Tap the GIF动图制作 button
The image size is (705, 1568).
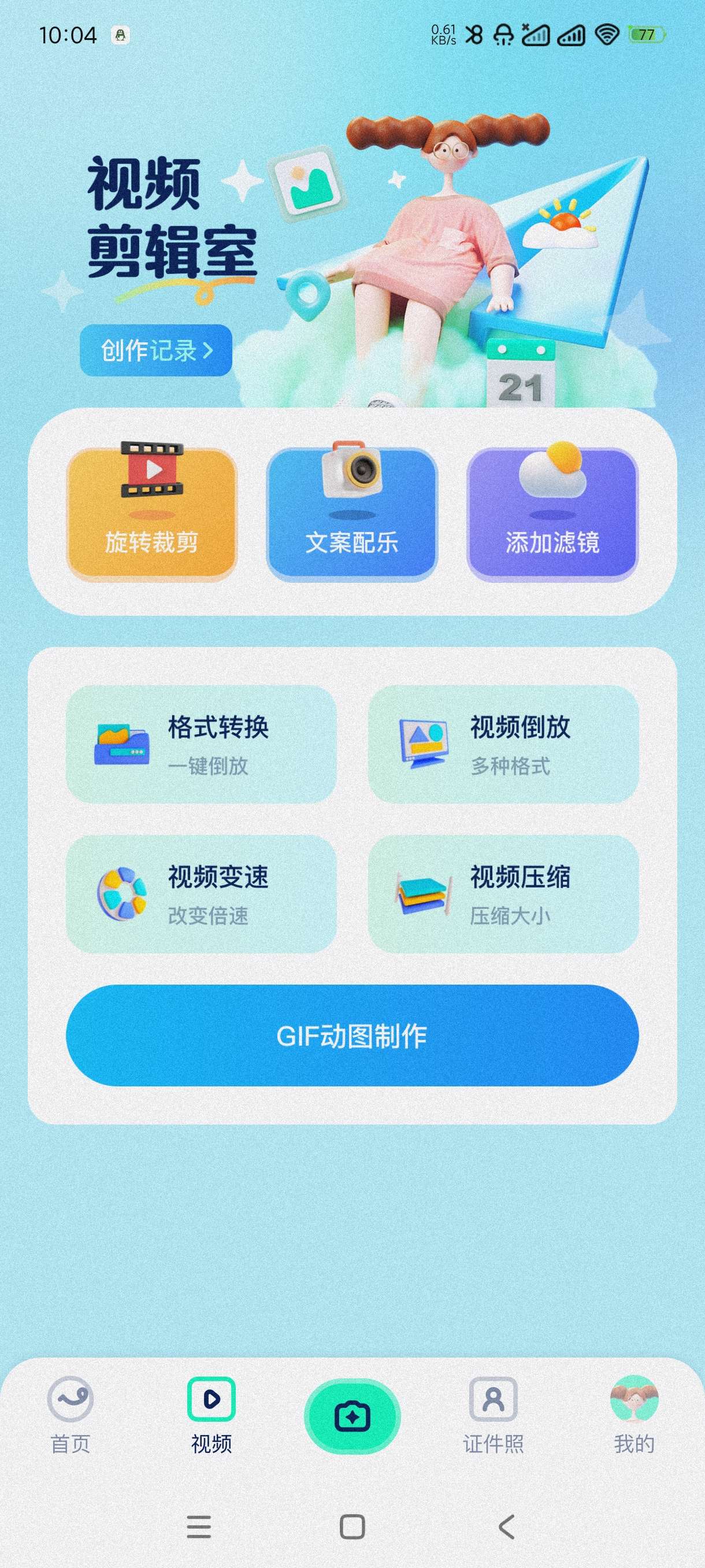pyautogui.click(x=352, y=1036)
